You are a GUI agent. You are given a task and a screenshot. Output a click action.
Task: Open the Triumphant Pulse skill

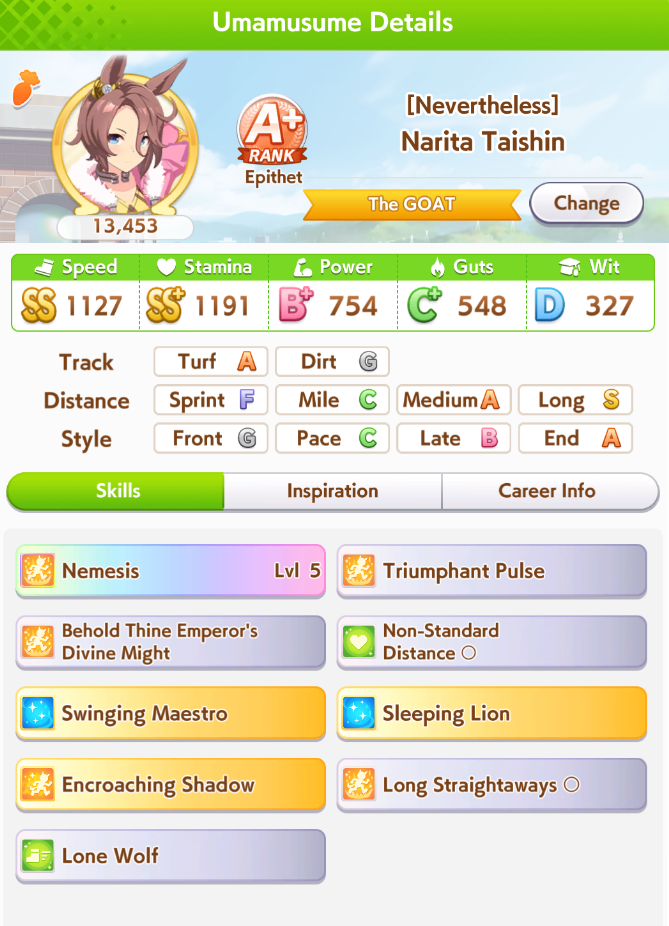point(492,571)
